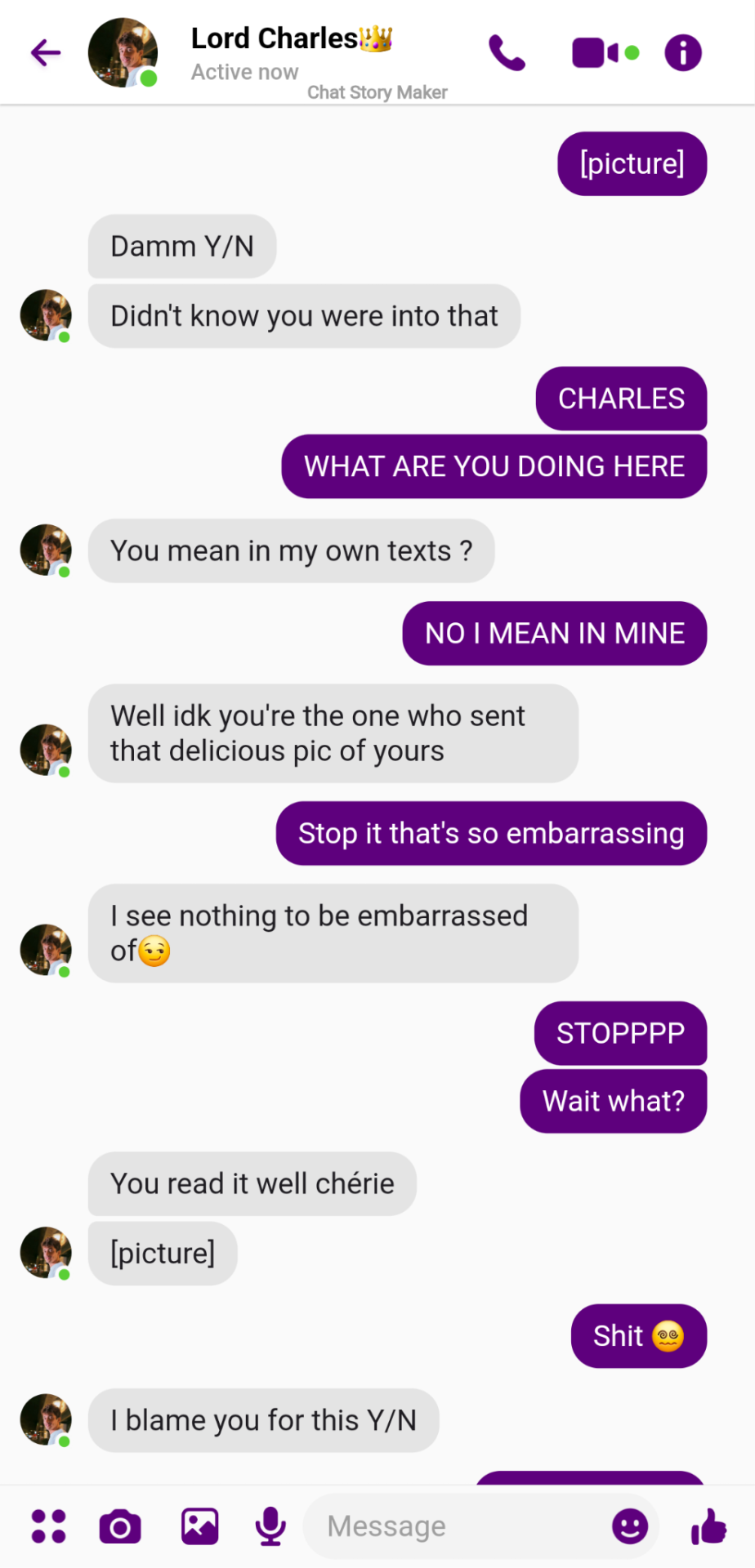The width and height of the screenshot is (755, 1568).
Task: Open the camera
Action: tap(120, 1526)
